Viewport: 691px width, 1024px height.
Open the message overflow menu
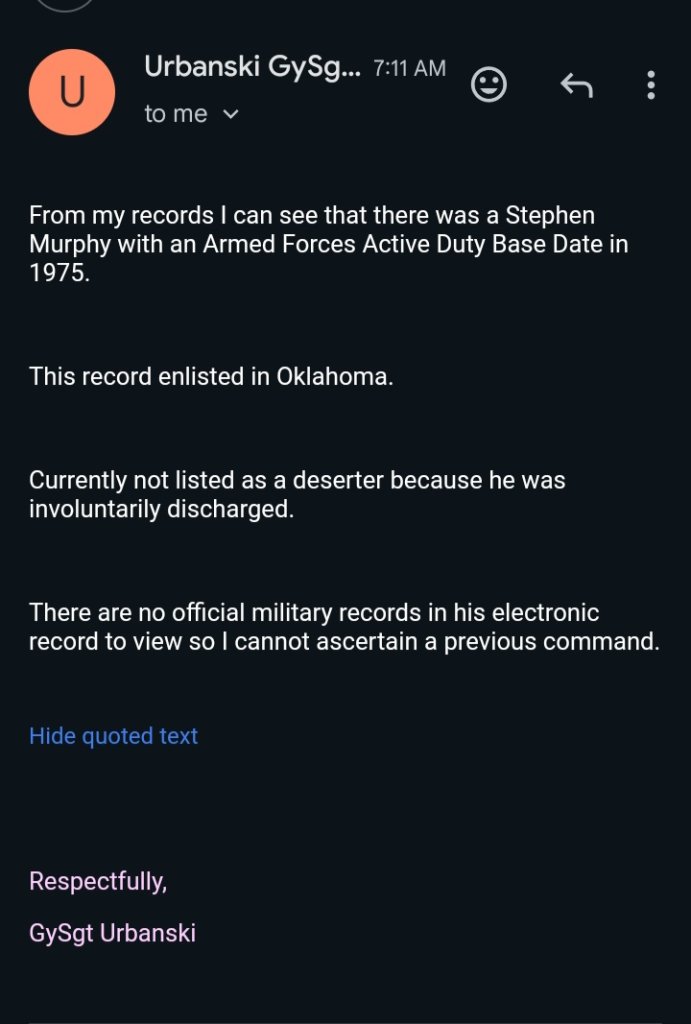tap(651, 85)
